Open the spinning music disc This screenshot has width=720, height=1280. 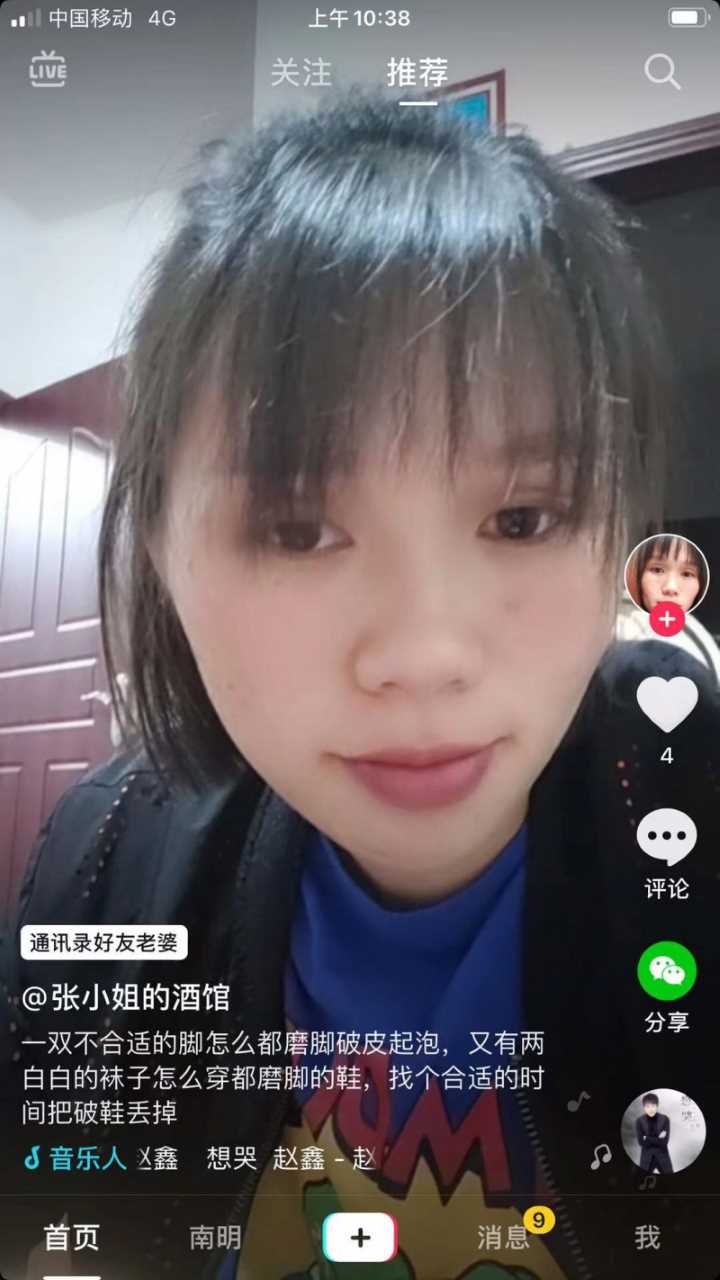(x=663, y=1131)
